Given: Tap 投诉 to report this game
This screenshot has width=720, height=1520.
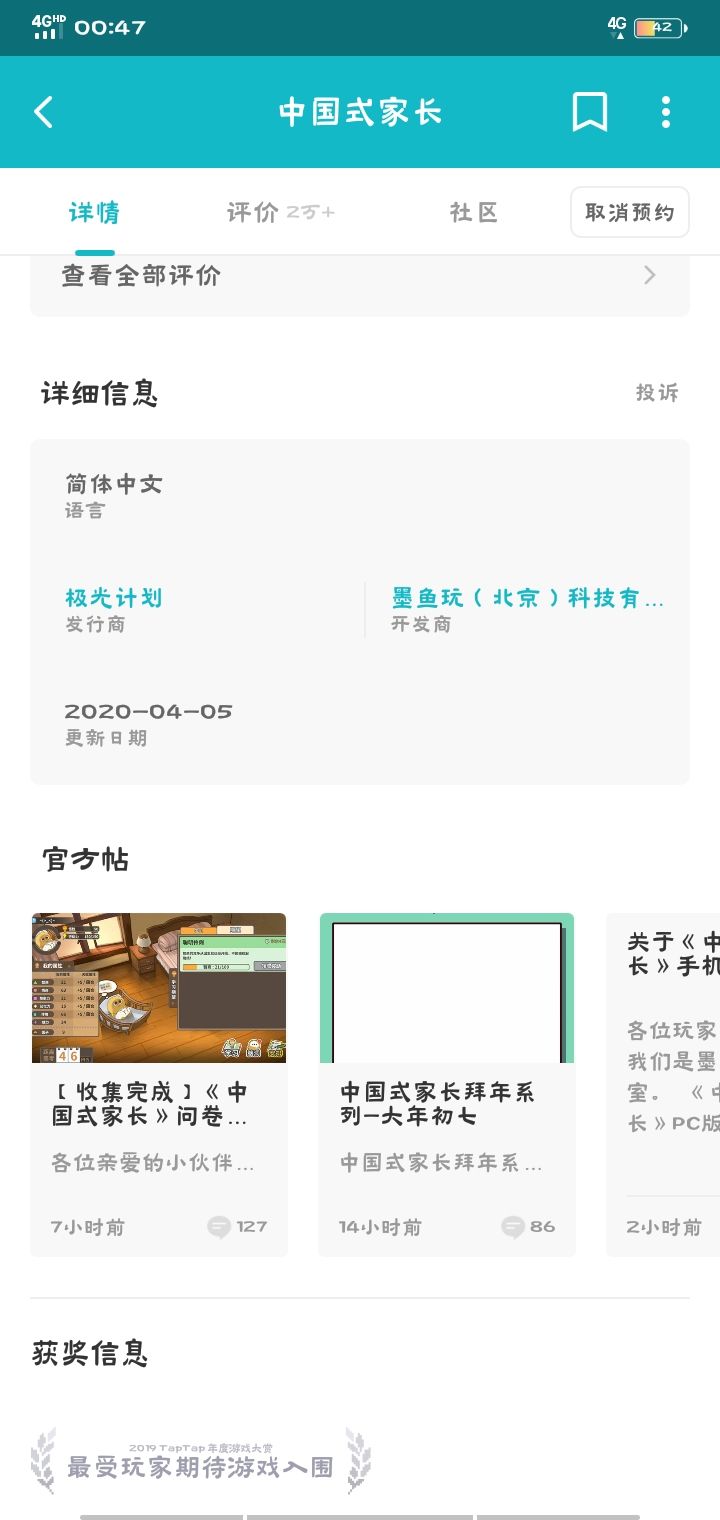Looking at the screenshot, I should (658, 394).
